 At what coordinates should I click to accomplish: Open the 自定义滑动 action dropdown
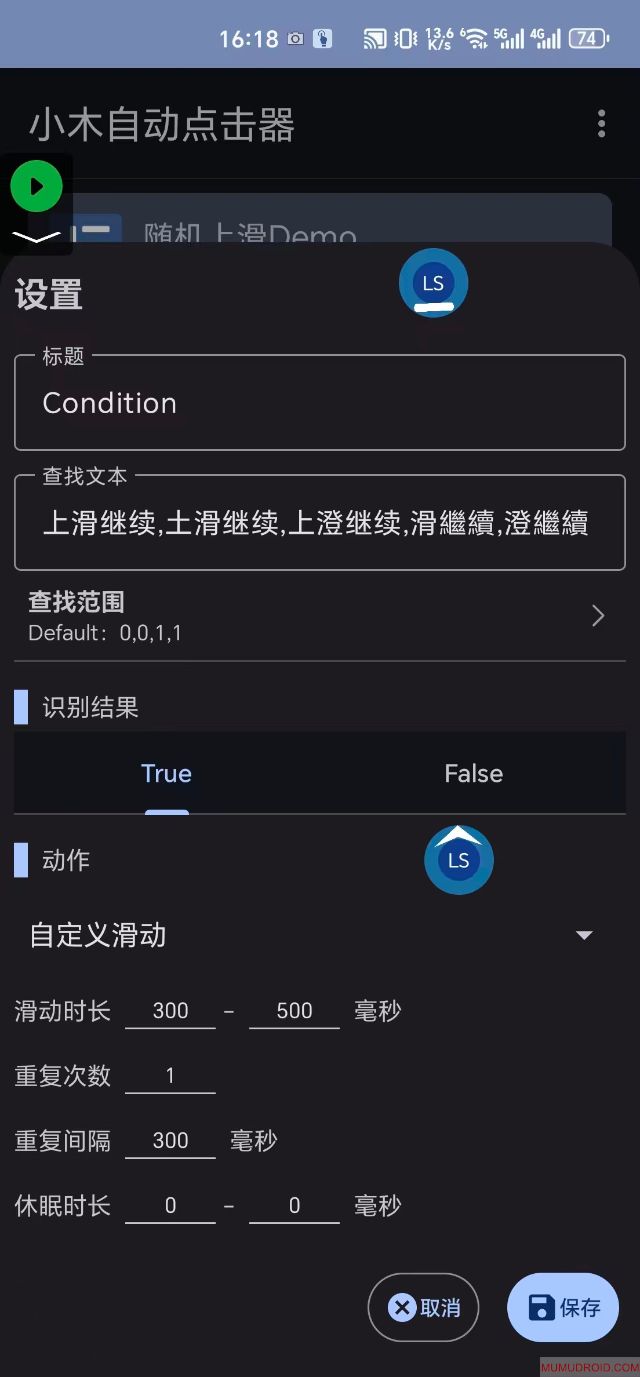click(310, 935)
